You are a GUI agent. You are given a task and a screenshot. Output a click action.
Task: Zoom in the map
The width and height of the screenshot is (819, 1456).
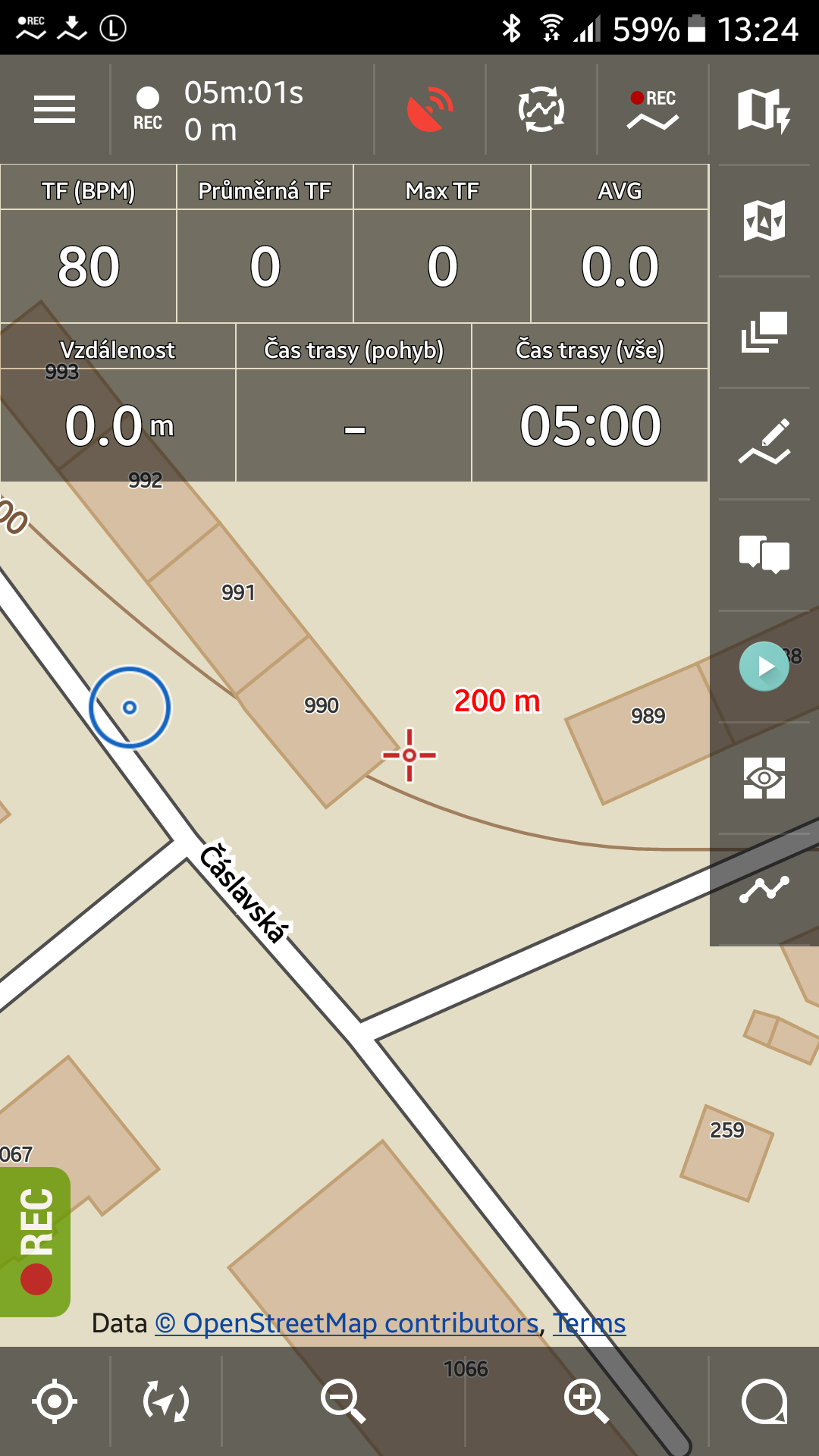pyautogui.click(x=586, y=1401)
